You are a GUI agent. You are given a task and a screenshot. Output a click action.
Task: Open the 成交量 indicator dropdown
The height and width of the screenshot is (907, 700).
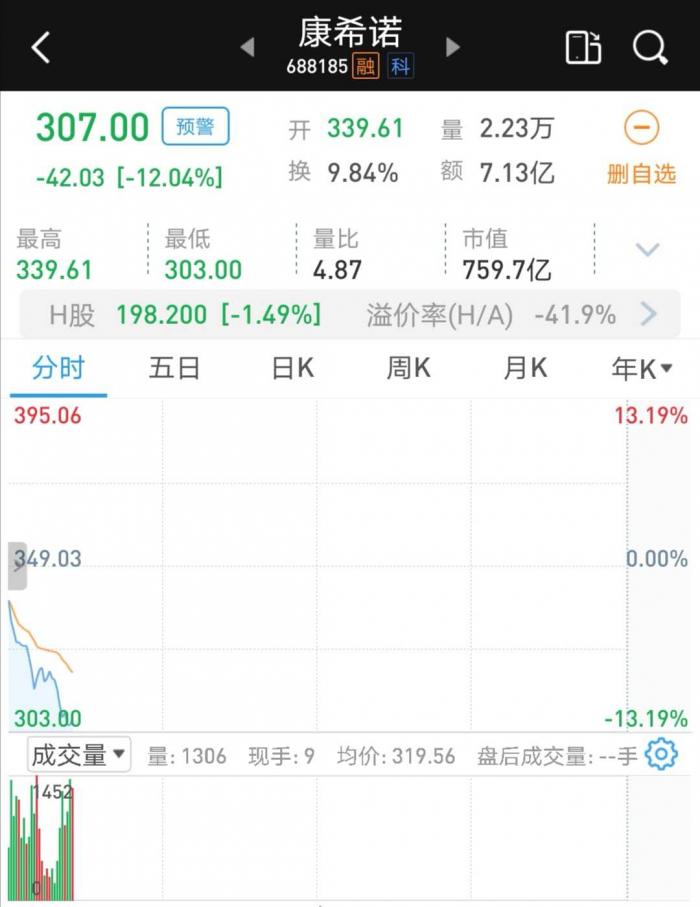[78, 755]
